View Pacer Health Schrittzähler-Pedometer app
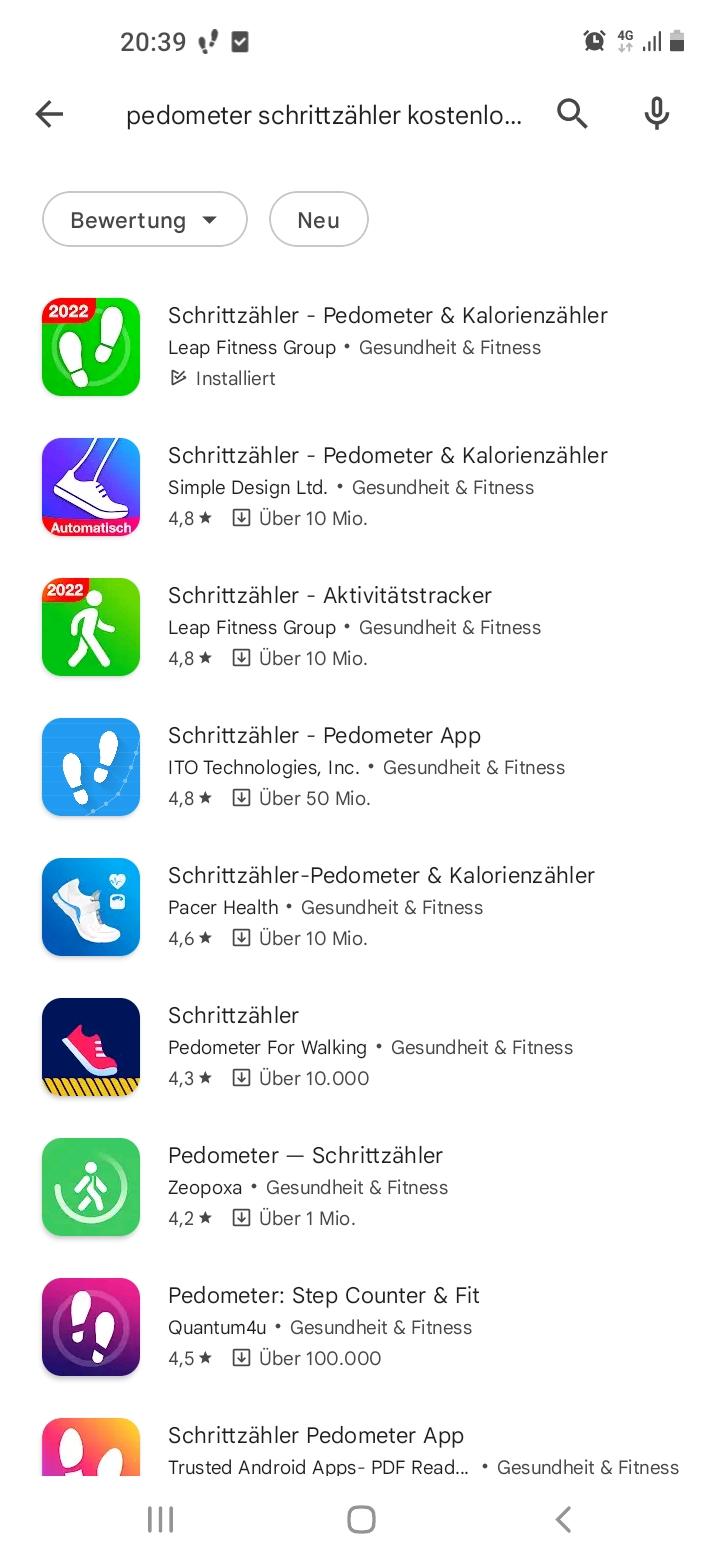 pos(360,907)
